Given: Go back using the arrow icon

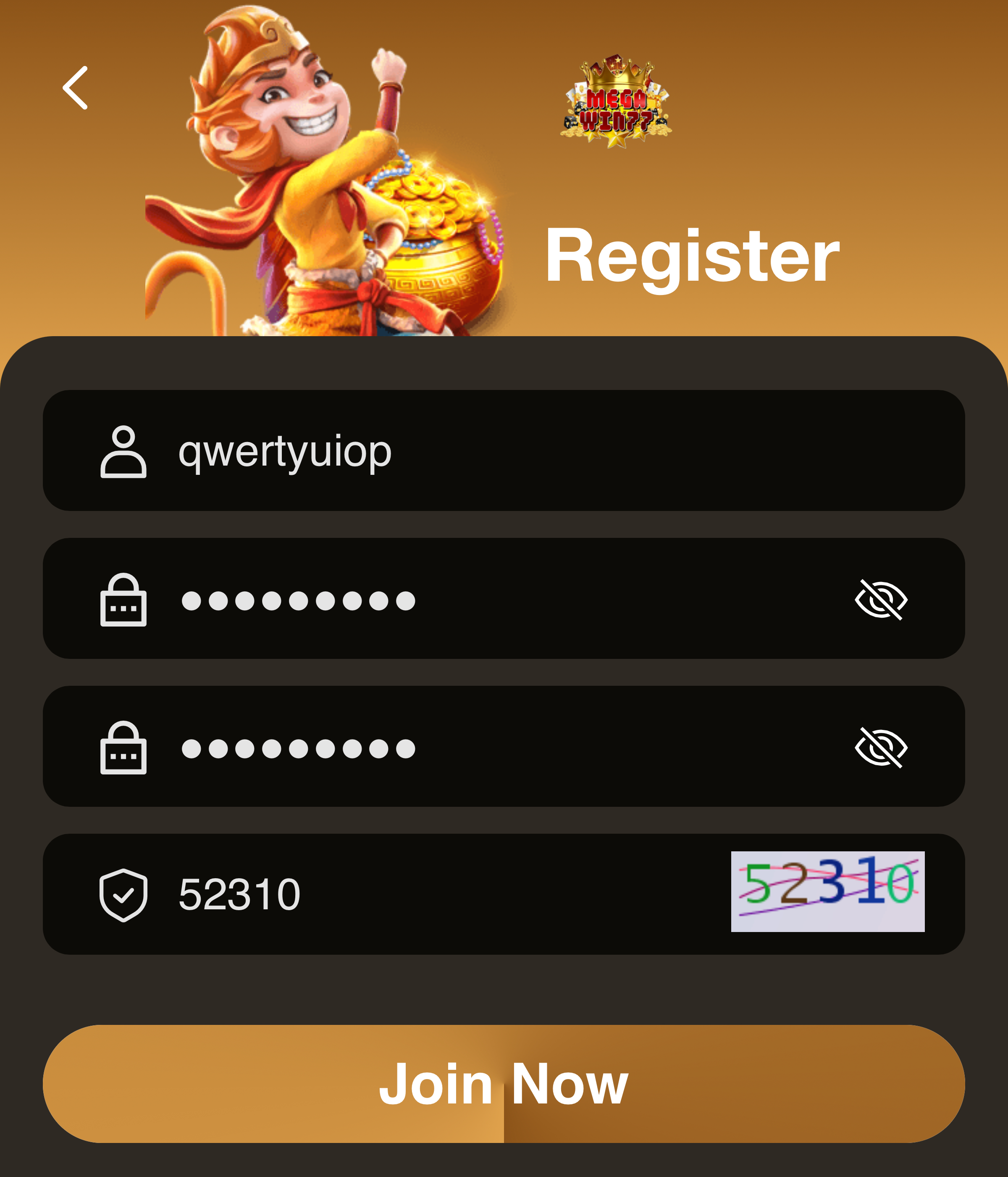Looking at the screenshot, I should [x=76, y=87].
